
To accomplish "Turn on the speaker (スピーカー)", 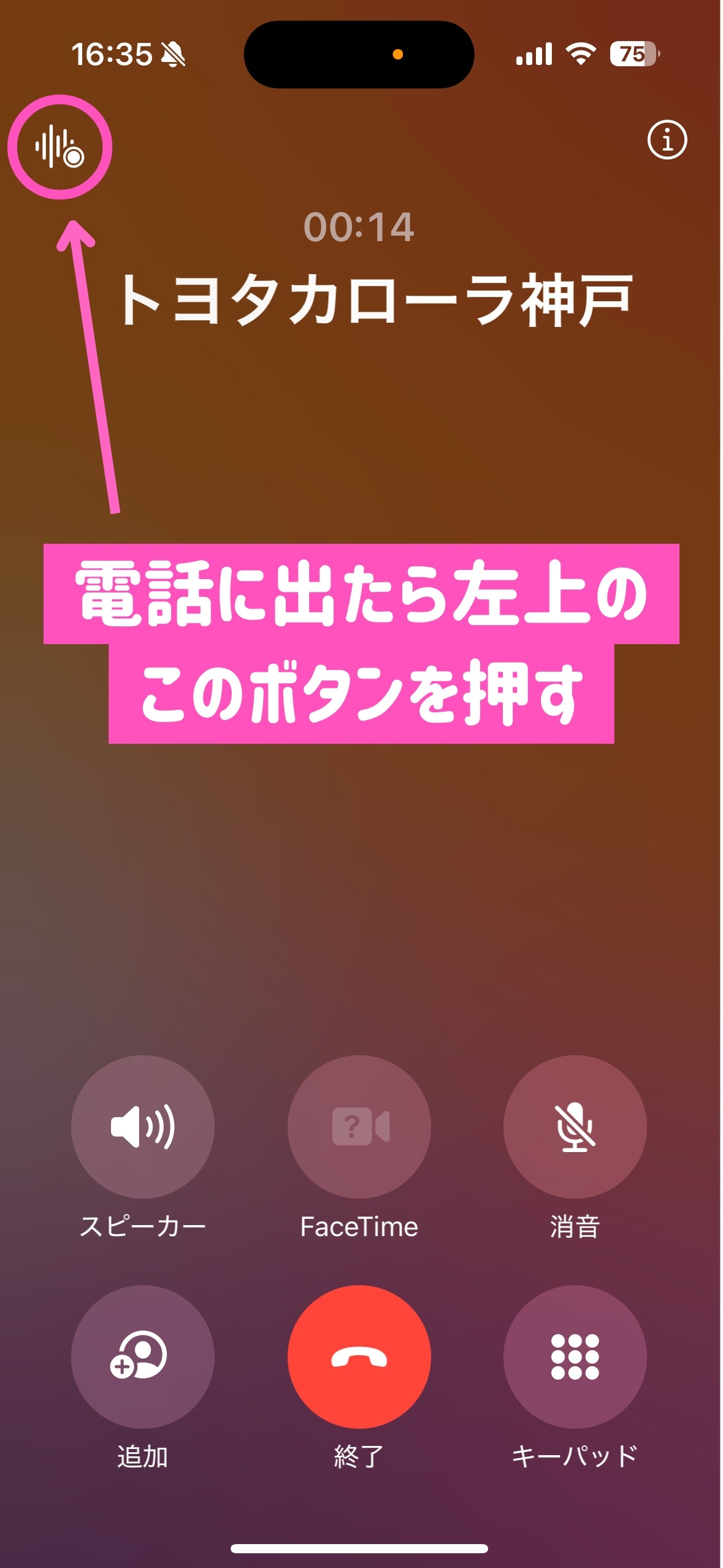I will [142, 1126].
